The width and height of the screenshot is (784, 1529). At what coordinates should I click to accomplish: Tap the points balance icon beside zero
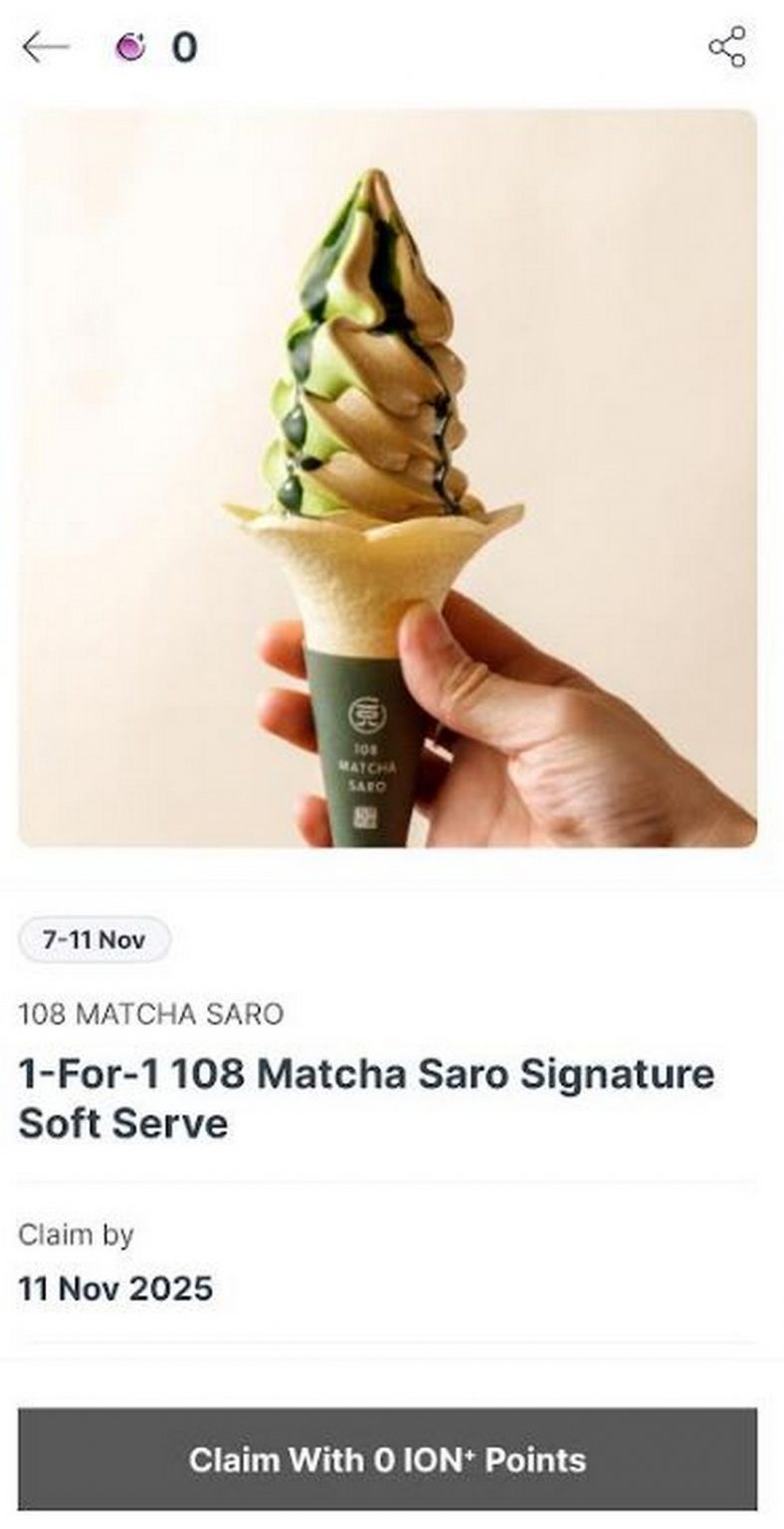coord(130,44)
